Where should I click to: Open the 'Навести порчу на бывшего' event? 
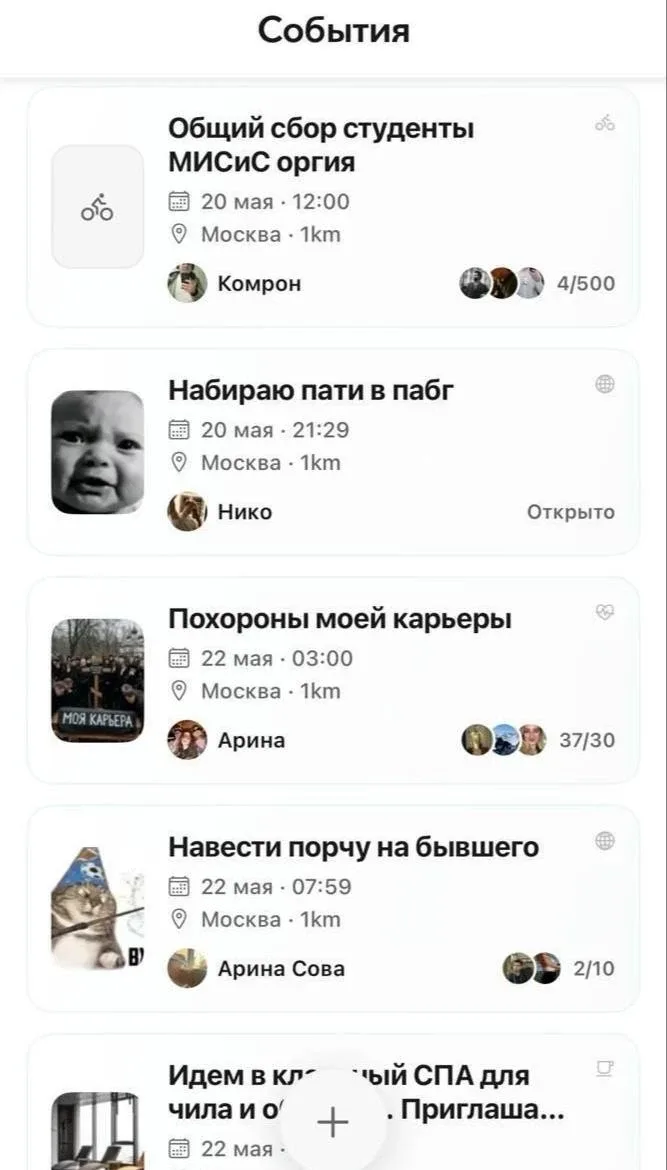[333, 909]
